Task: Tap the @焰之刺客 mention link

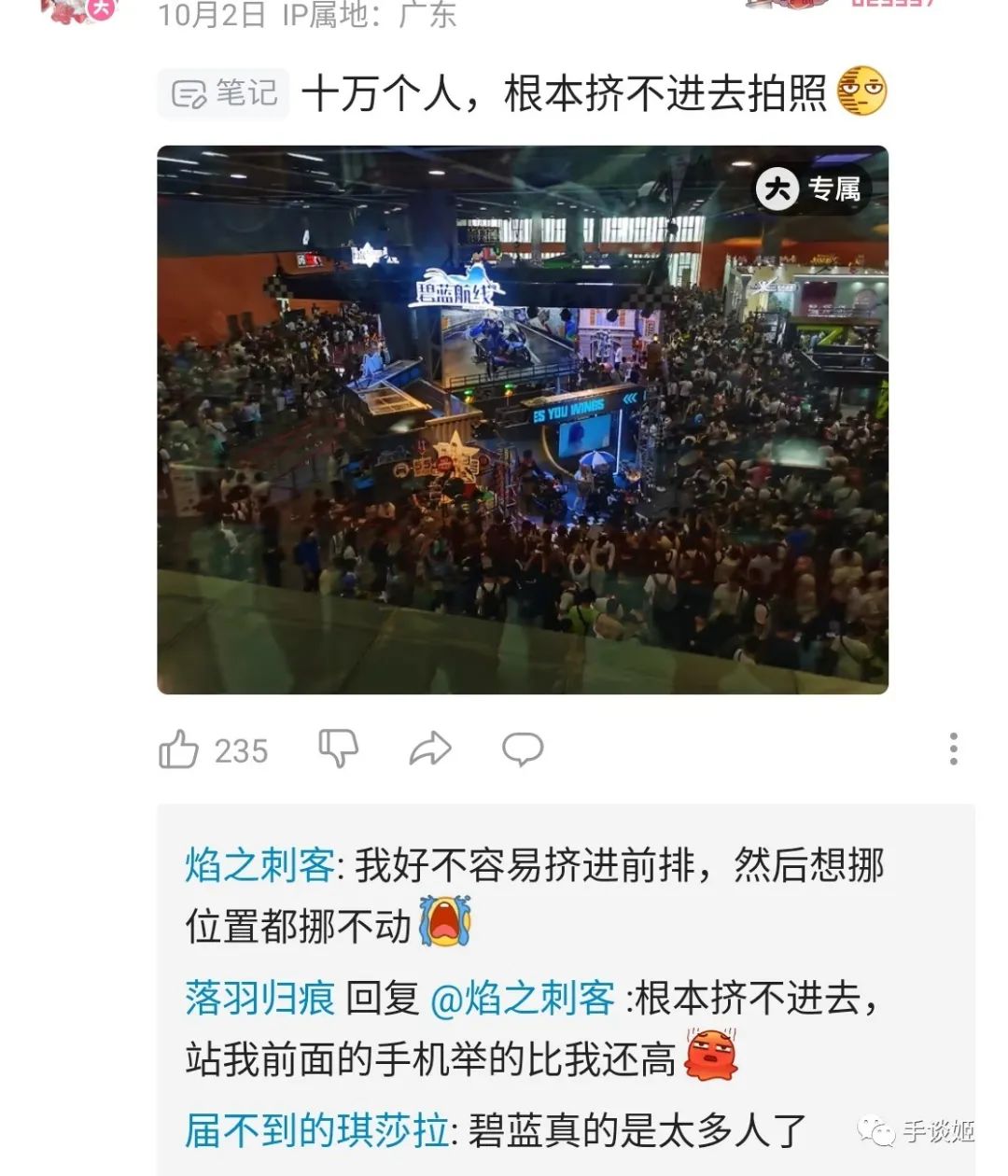Action: click(523, 998)
